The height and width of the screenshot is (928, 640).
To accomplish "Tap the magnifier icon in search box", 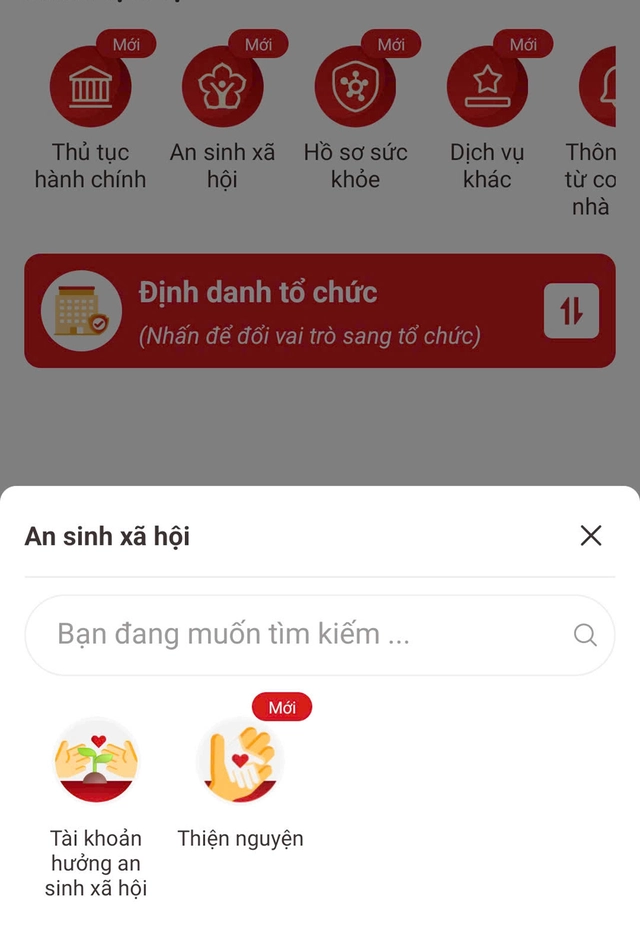I will point(585,635).
